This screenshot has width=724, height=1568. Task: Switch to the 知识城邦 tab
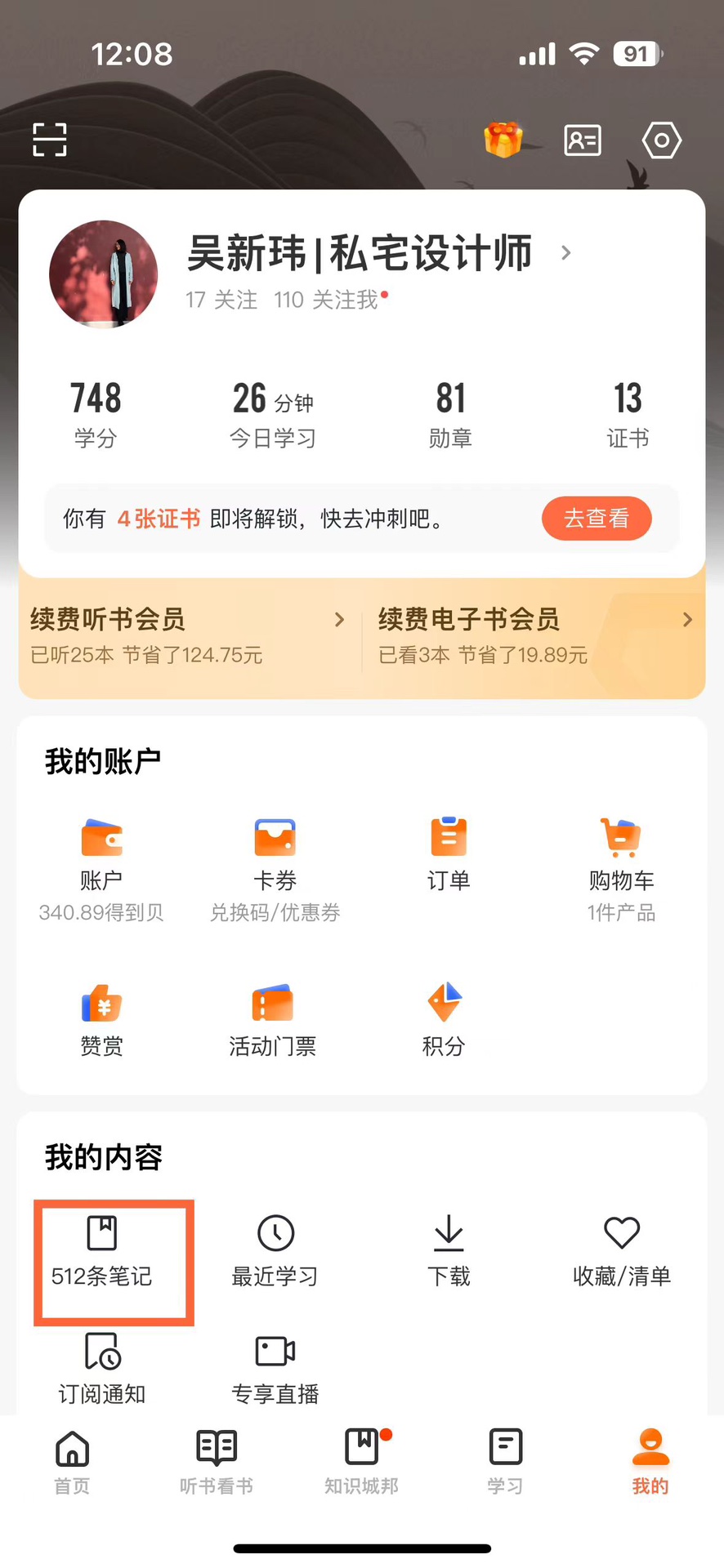point(361,1461)
